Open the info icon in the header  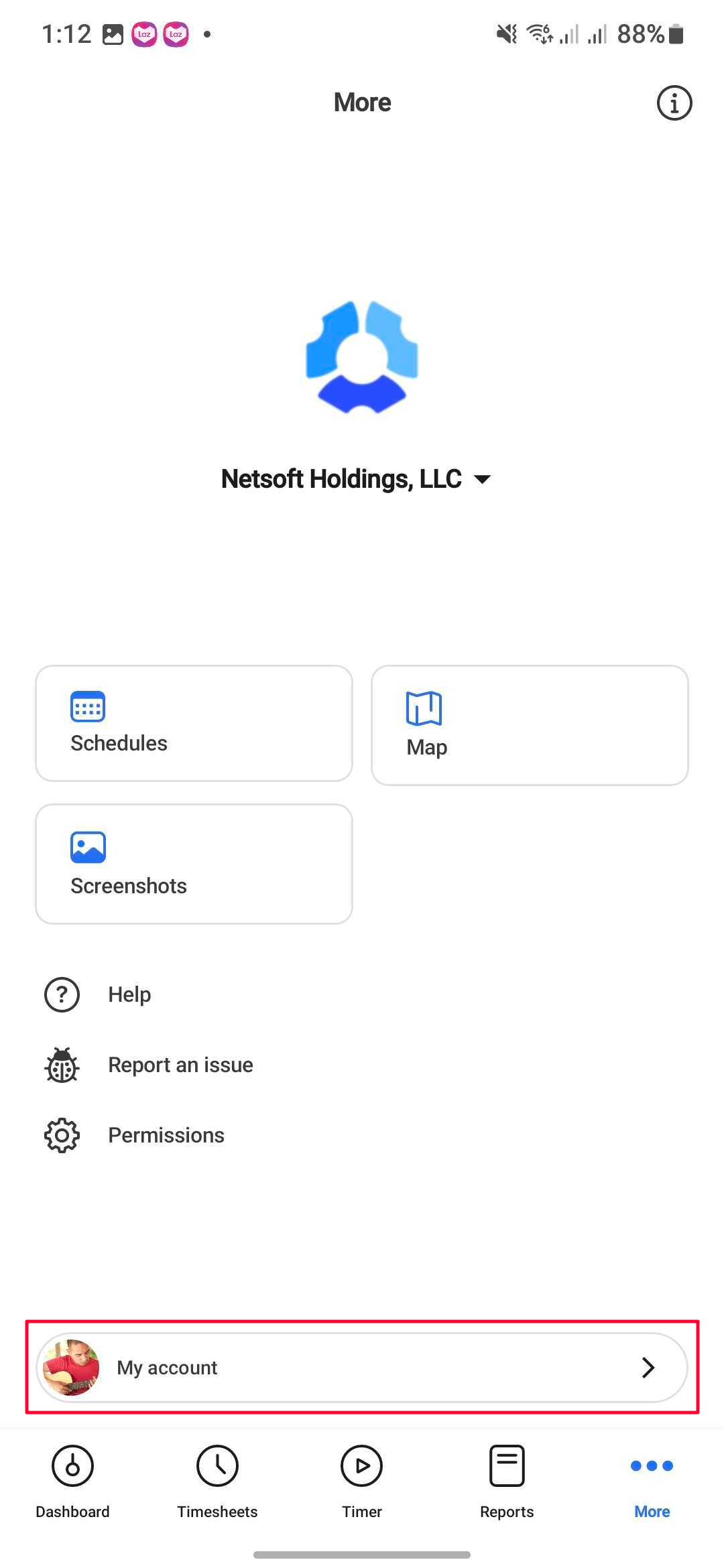click(674, 103)
